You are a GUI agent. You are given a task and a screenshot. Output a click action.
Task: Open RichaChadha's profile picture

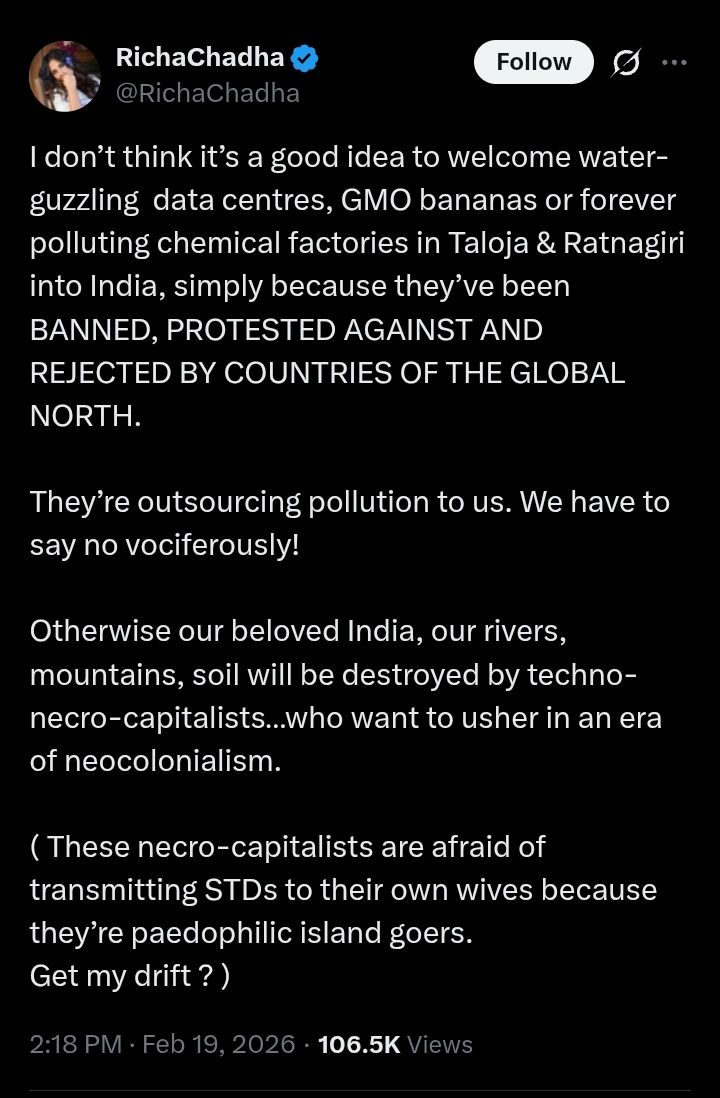pos(65,76)
